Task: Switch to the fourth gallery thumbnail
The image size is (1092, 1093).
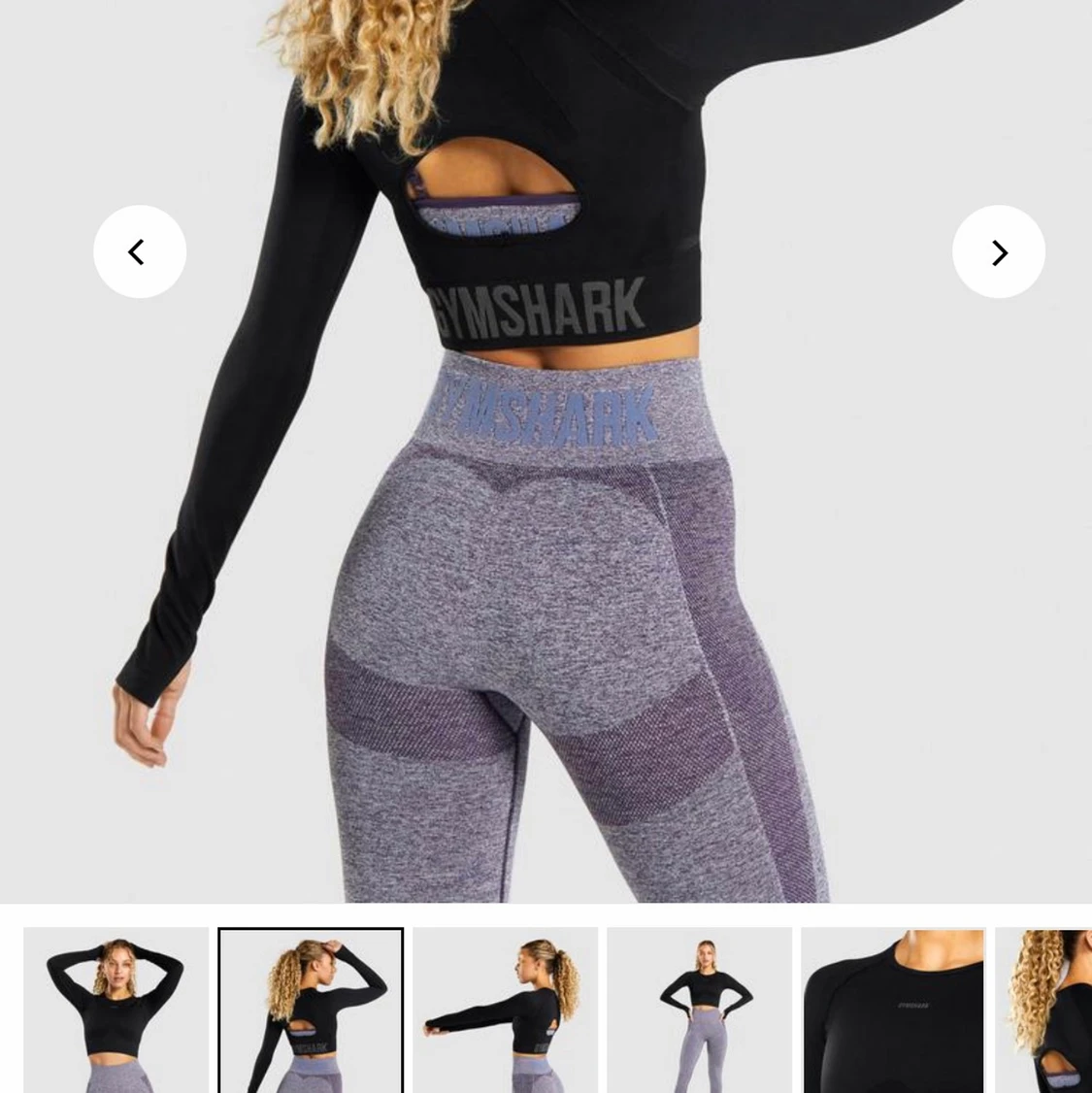Action: [698, 1010]
